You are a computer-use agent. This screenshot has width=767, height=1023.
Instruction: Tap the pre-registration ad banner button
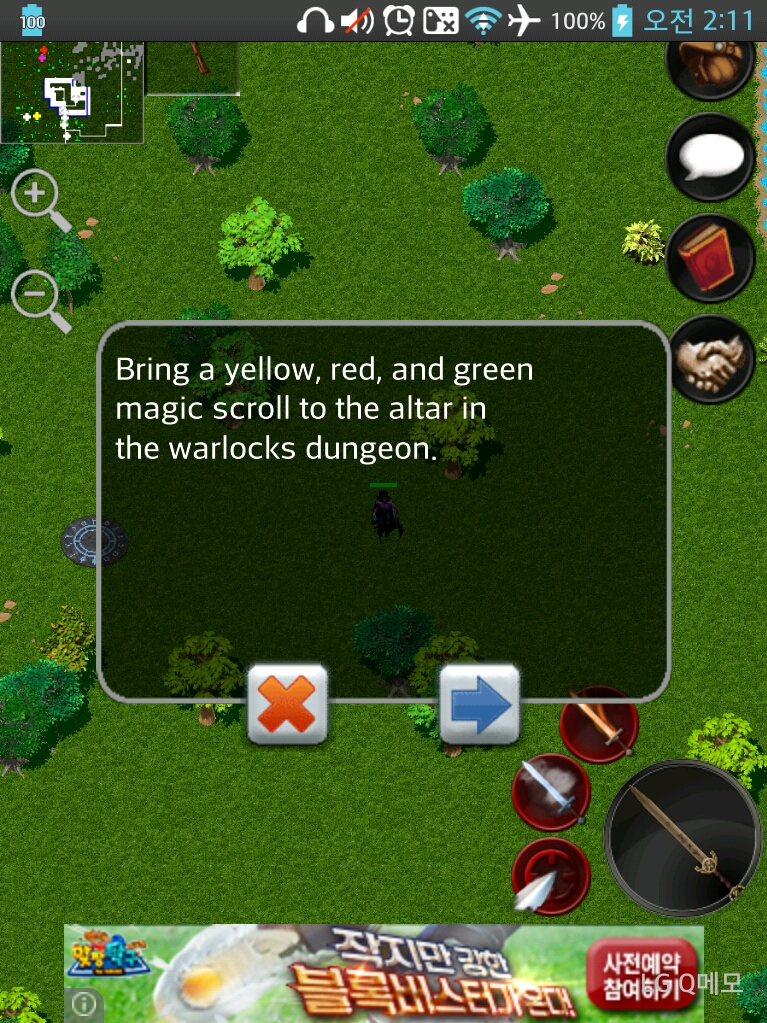click(640, 972)
